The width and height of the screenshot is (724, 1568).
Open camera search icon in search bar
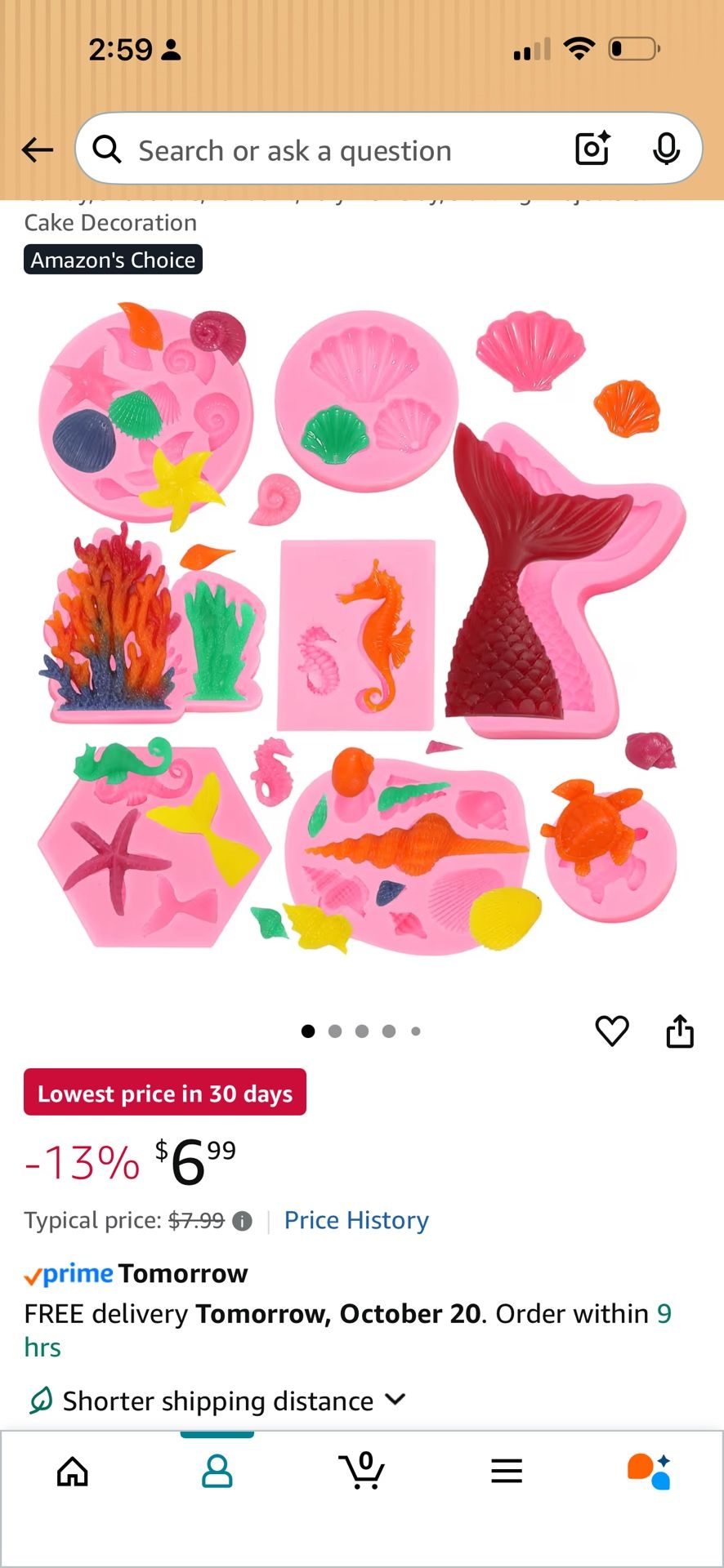pyautogui.click(x=592, y=149)
